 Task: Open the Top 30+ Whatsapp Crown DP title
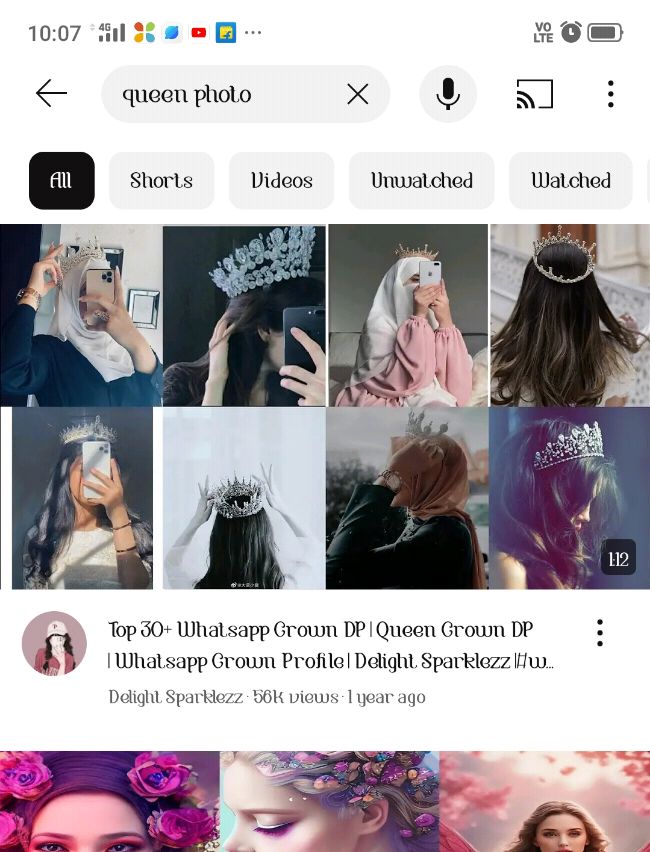tap(330, 645)
